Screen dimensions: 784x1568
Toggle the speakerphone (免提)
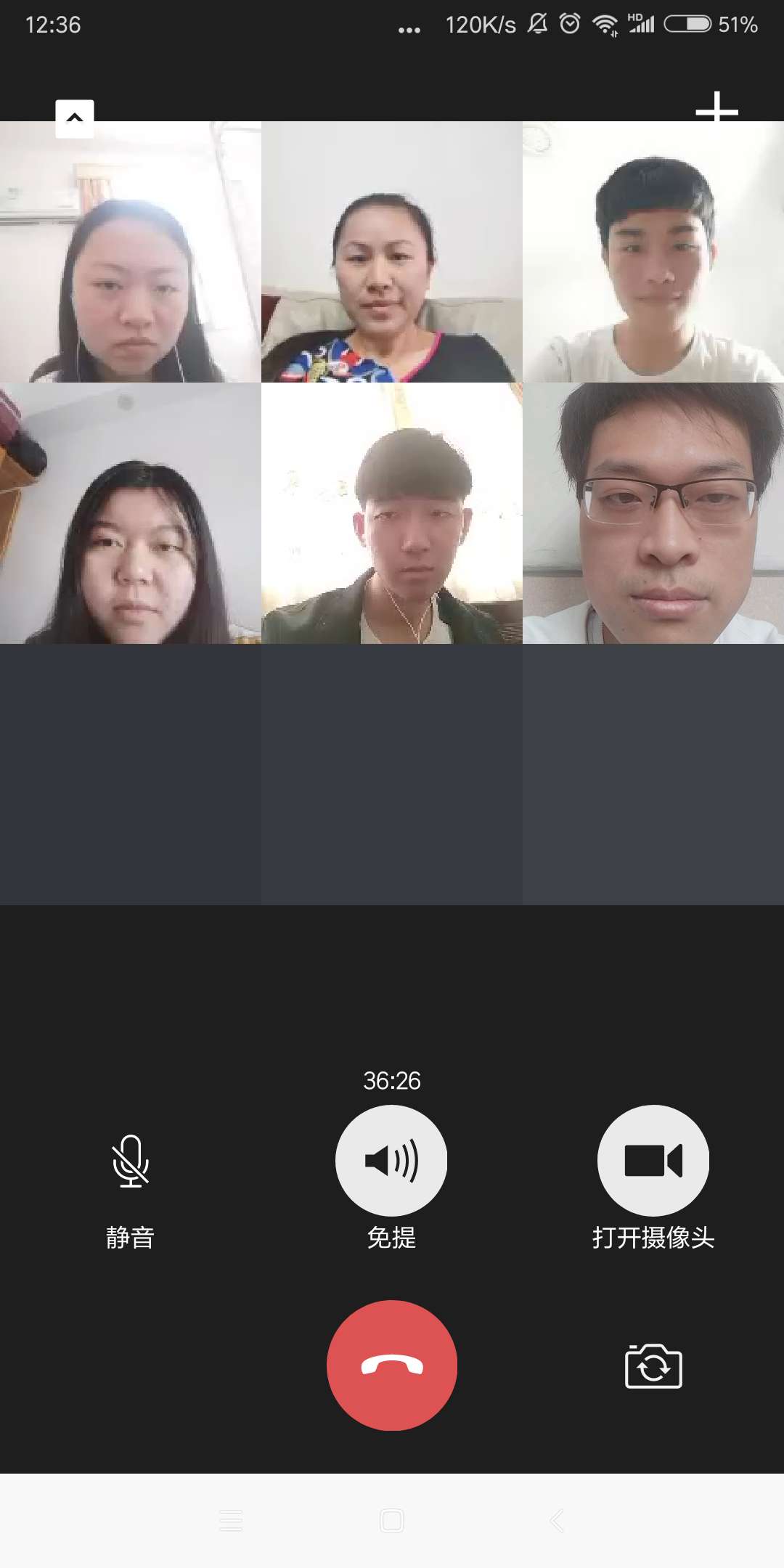[391, 1161]
